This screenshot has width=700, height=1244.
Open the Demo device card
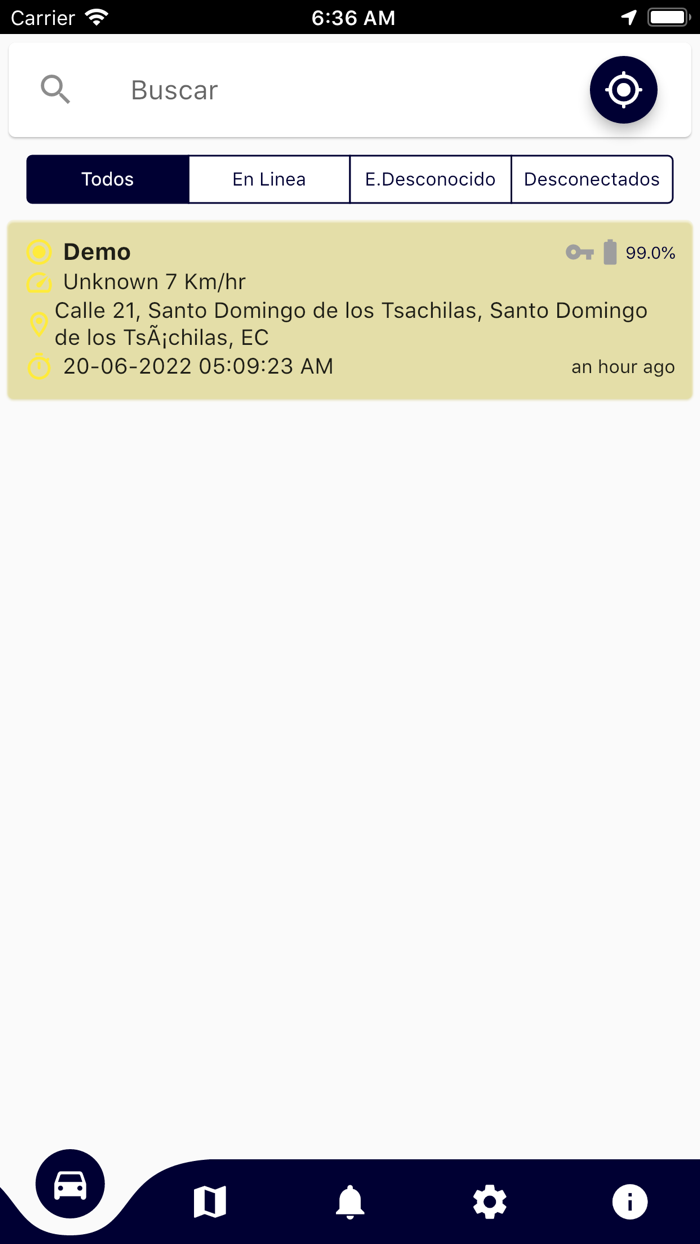[x=350, y=311]
